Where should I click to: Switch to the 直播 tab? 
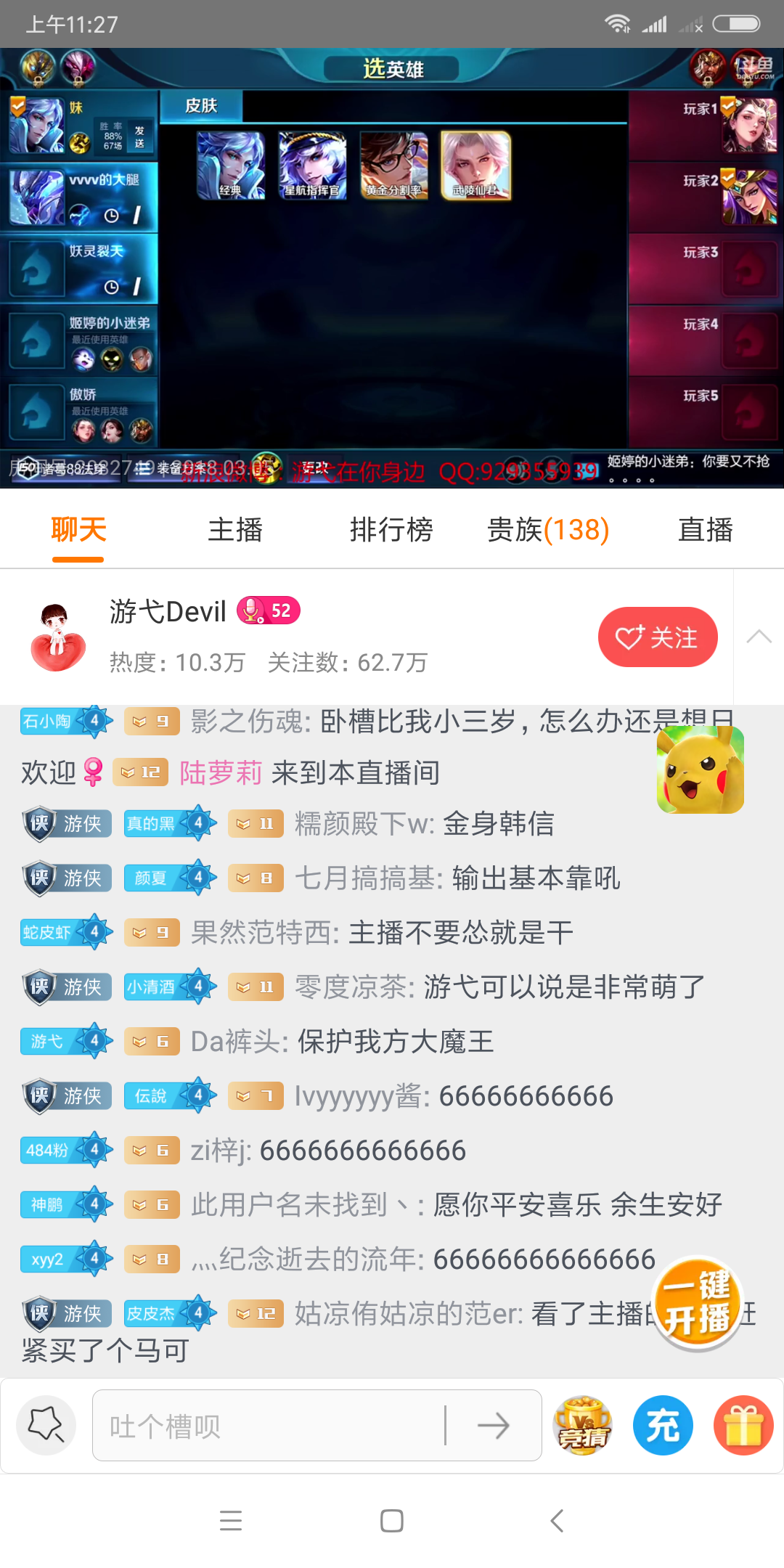tap(705, 530)
